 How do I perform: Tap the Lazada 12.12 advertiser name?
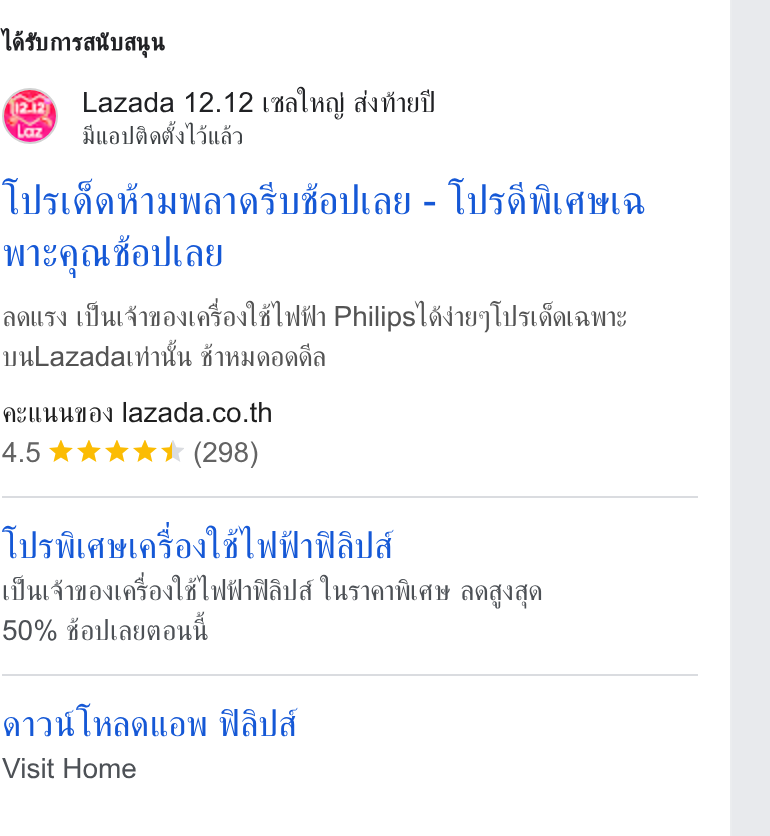click(x=259, y=102)
